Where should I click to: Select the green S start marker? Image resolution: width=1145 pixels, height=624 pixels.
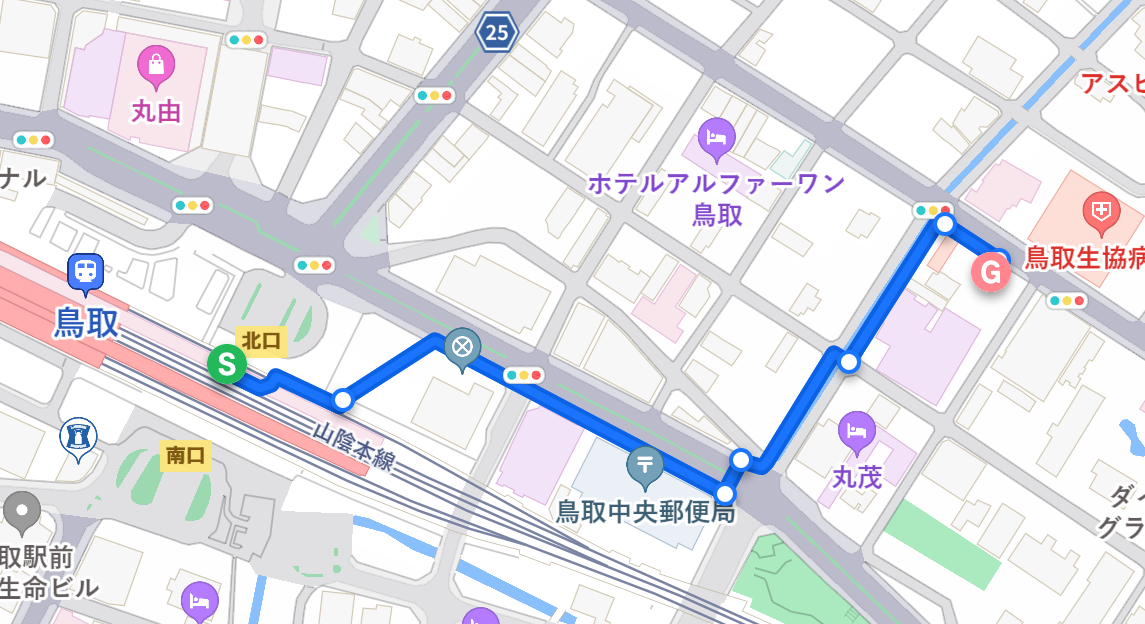click(228, 364)
